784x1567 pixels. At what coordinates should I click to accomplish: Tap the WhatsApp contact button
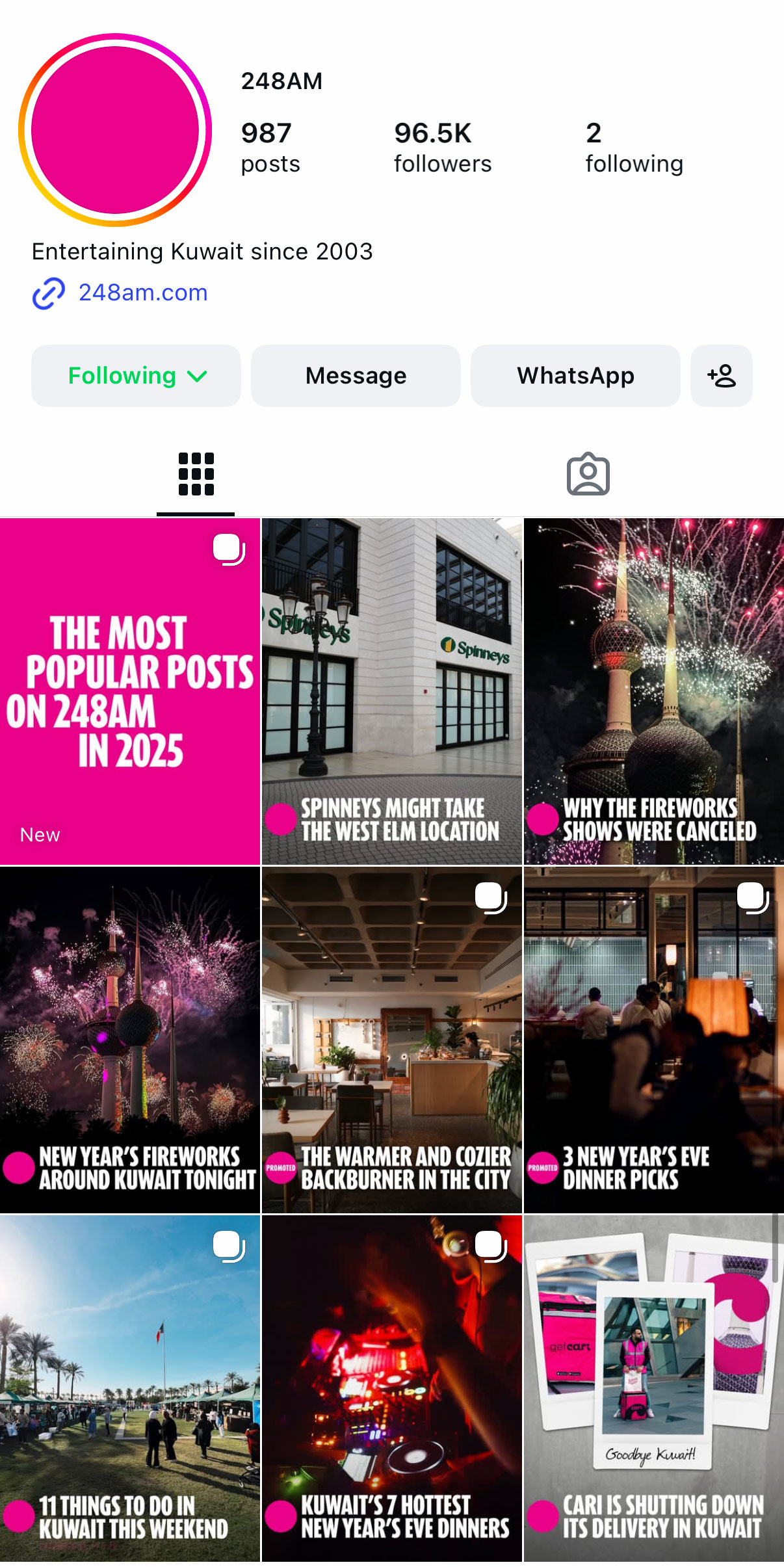pyautogui.click(x=576, y=376)
